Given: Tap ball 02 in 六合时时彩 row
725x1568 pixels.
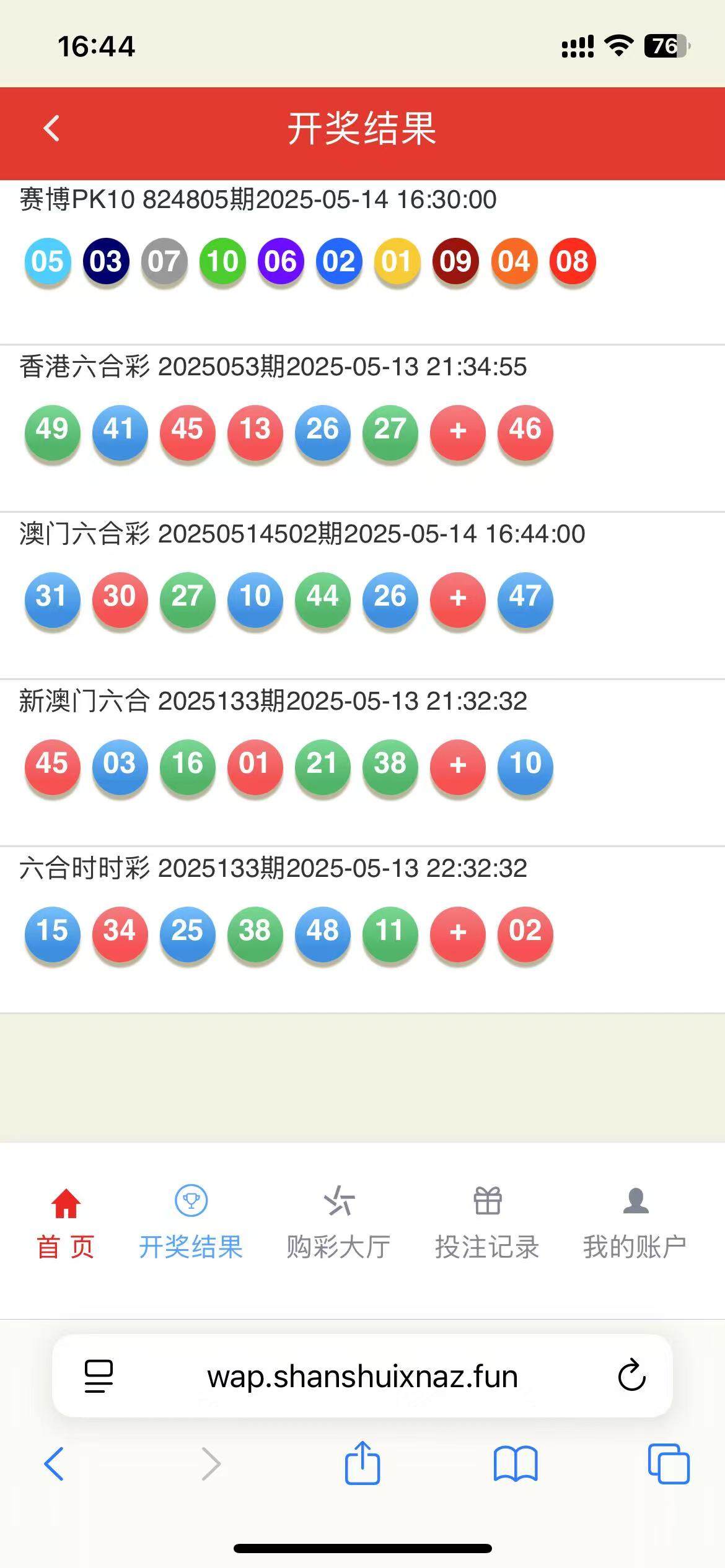Looking at the screenshot, I should coord(525,934).
